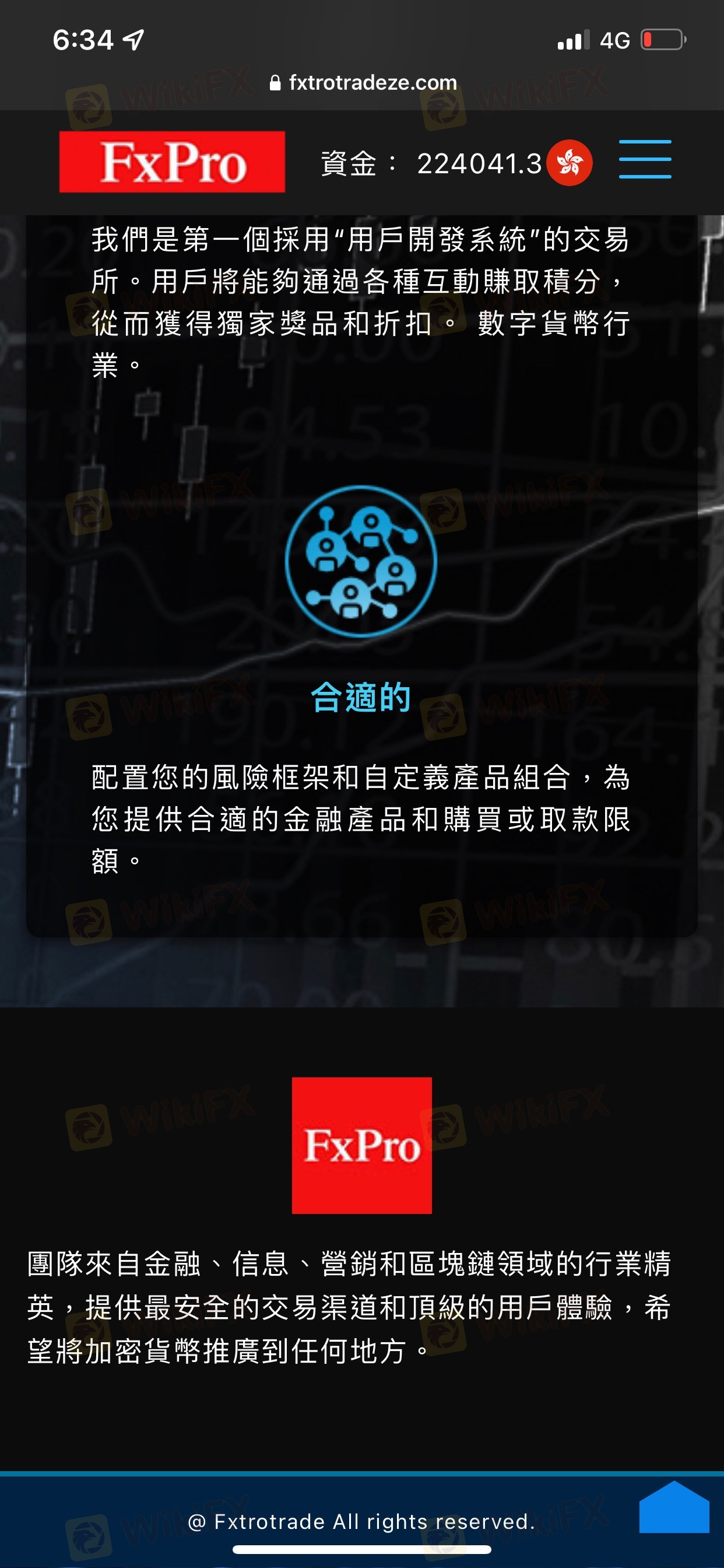This screenshot has height=1568, width=724.
Task: Tap the Hong Kong flag language selector
Action: click(x=570, y=163)
